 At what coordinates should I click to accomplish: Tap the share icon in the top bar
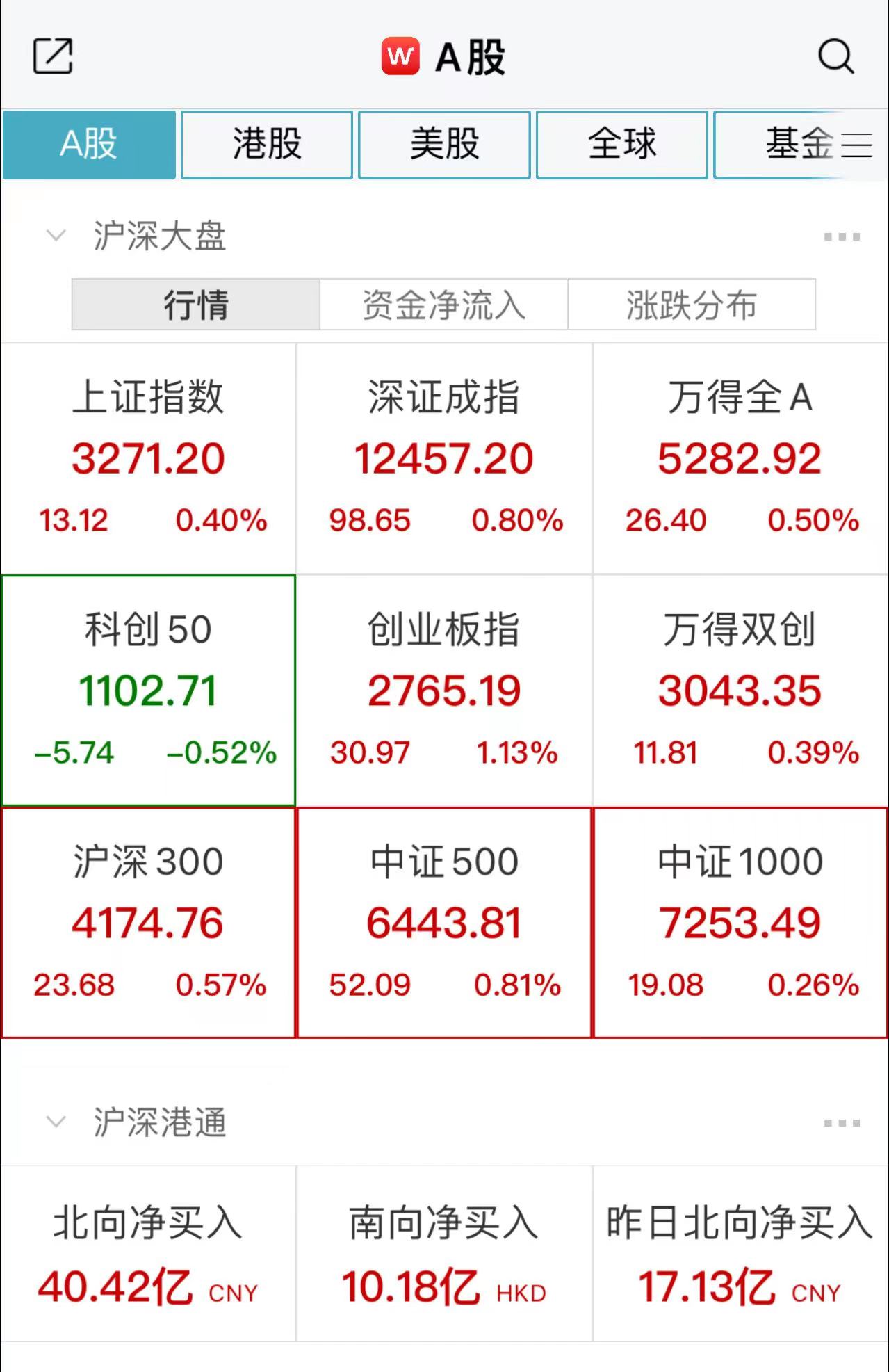[53, 56]
